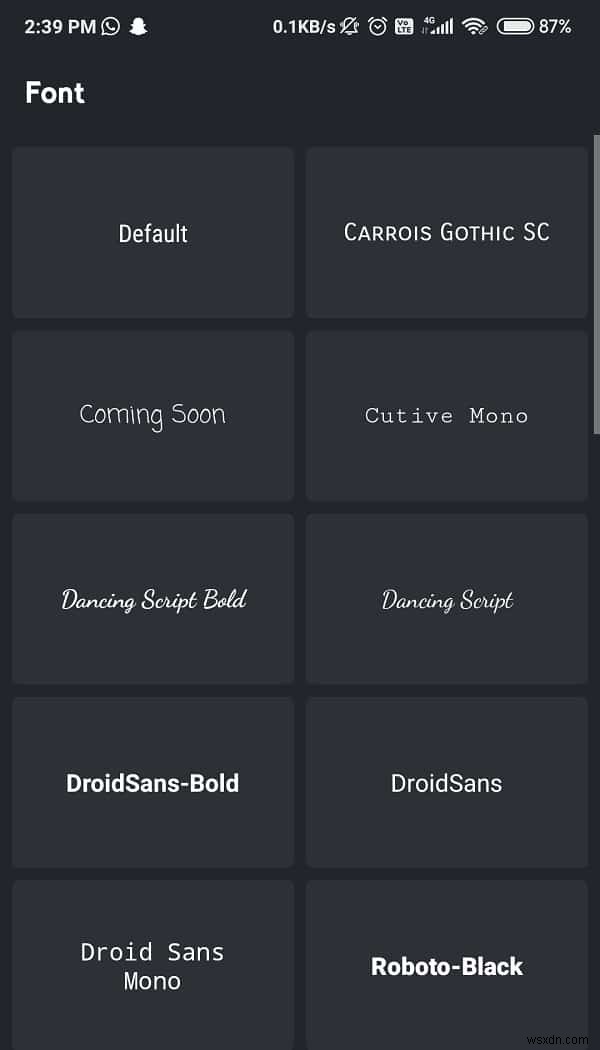Select the Default font
The width and height of the screenshot is (600, 1050).
[x=153, y=233]
